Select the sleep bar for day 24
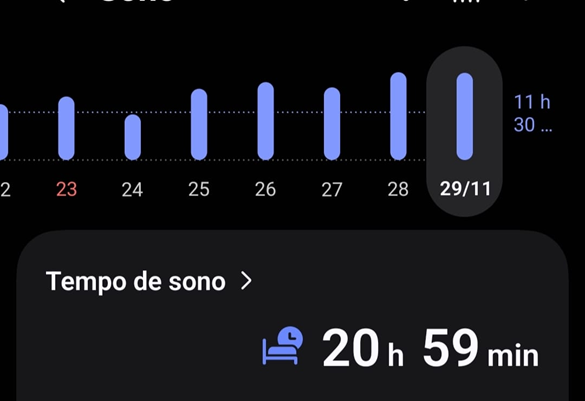This screenshot has width=585, height=401. pos(132,137)
